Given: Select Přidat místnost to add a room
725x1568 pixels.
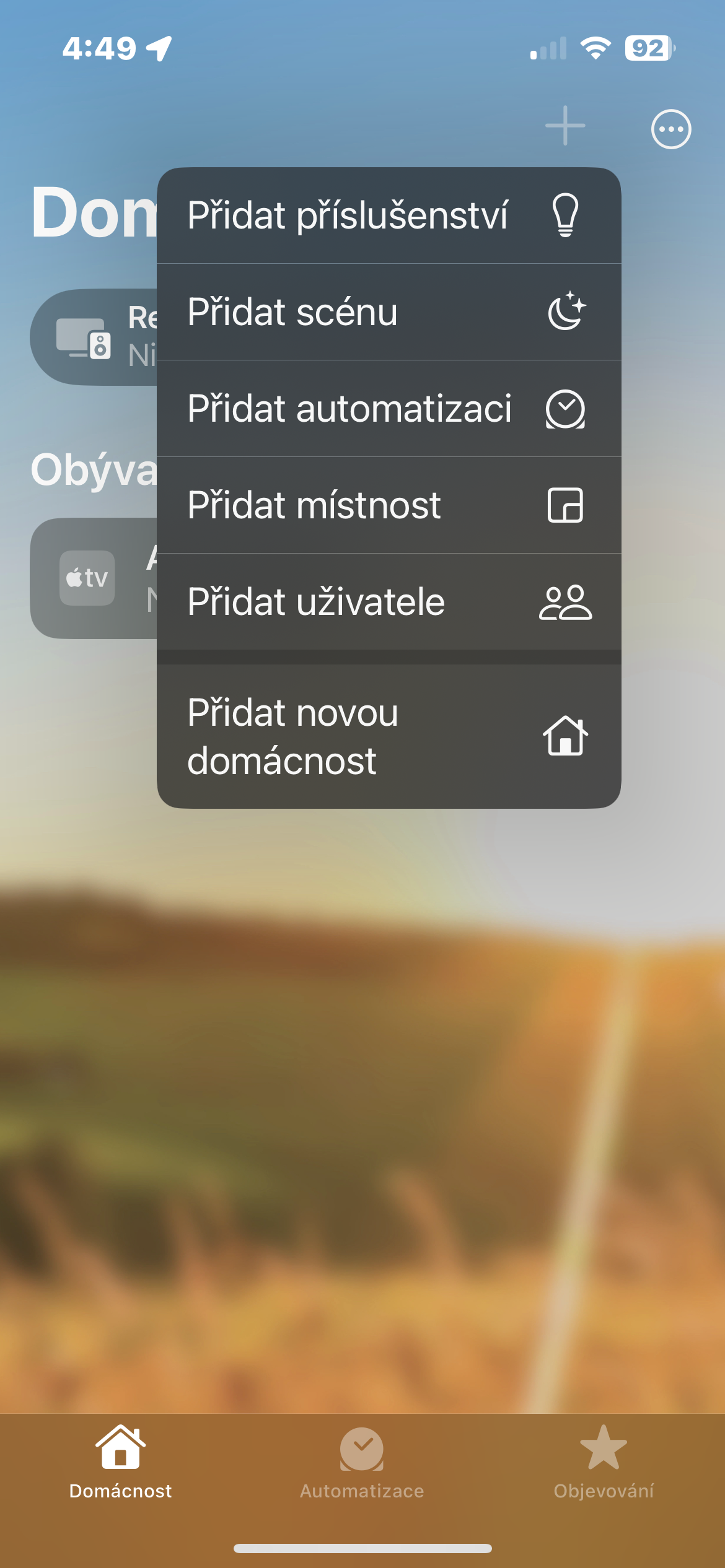Looking at the screenshot, I should [389, 505].
